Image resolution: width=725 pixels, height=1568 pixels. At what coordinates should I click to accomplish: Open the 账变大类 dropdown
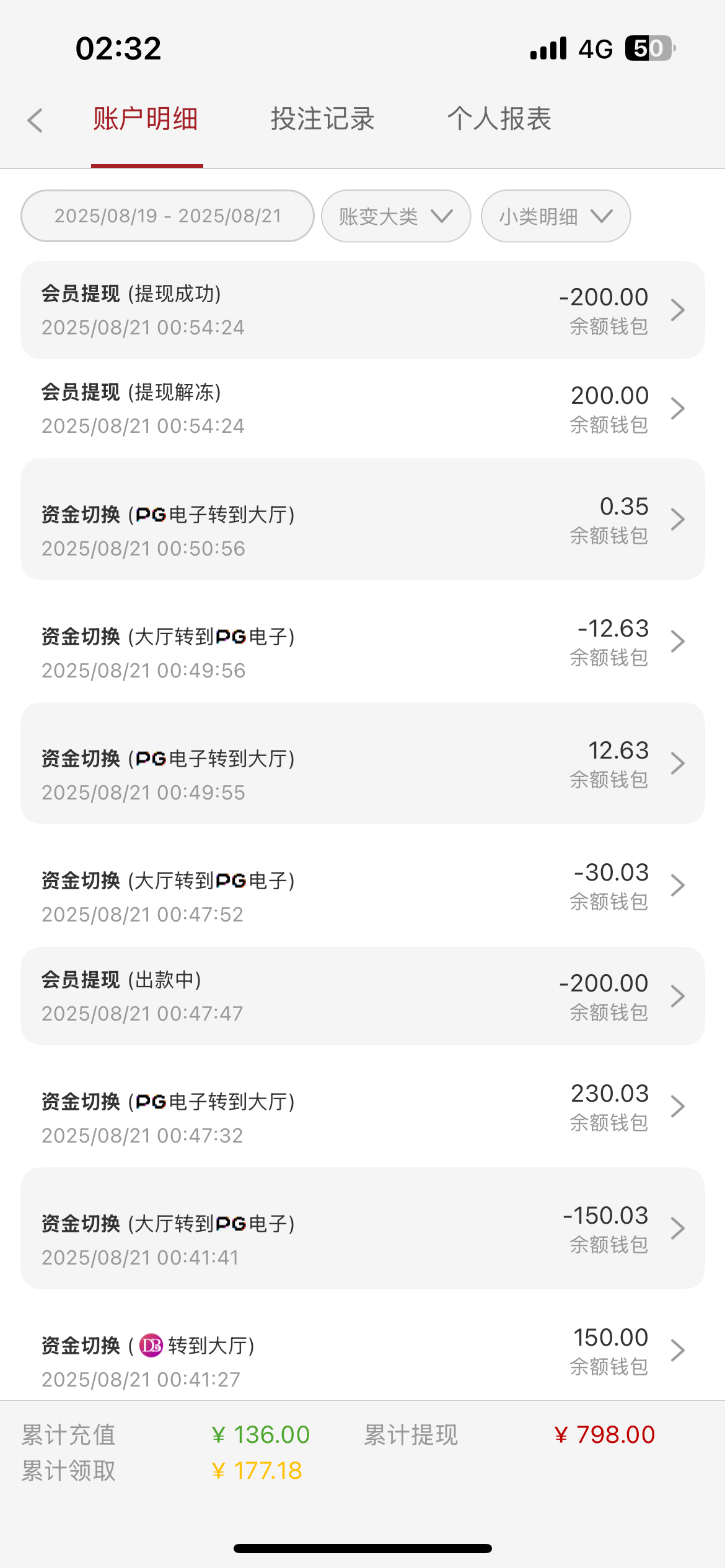(395, 216)
